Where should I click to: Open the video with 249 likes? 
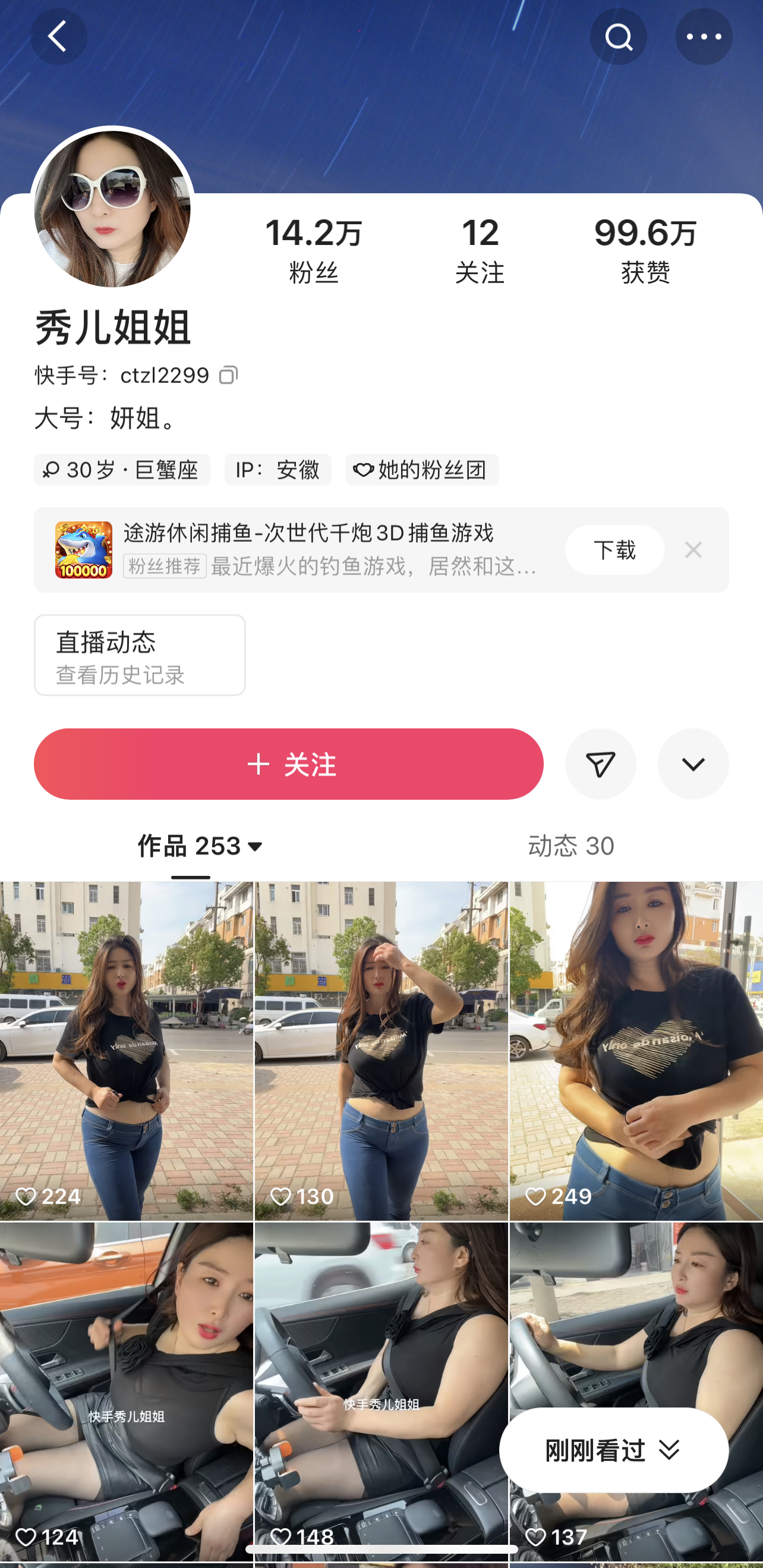[x=636, y=1050]
